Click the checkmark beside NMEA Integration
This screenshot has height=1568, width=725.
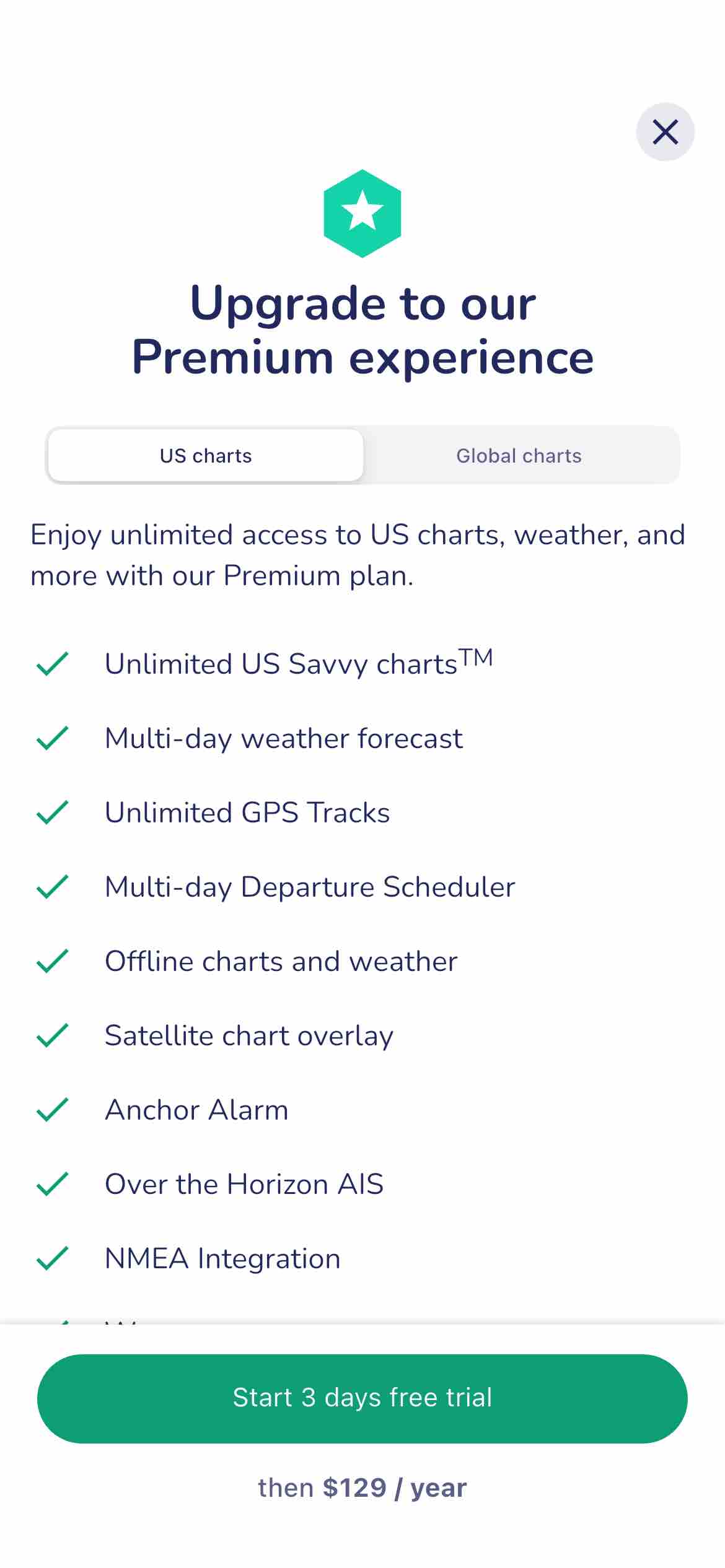click(53, 1258)
